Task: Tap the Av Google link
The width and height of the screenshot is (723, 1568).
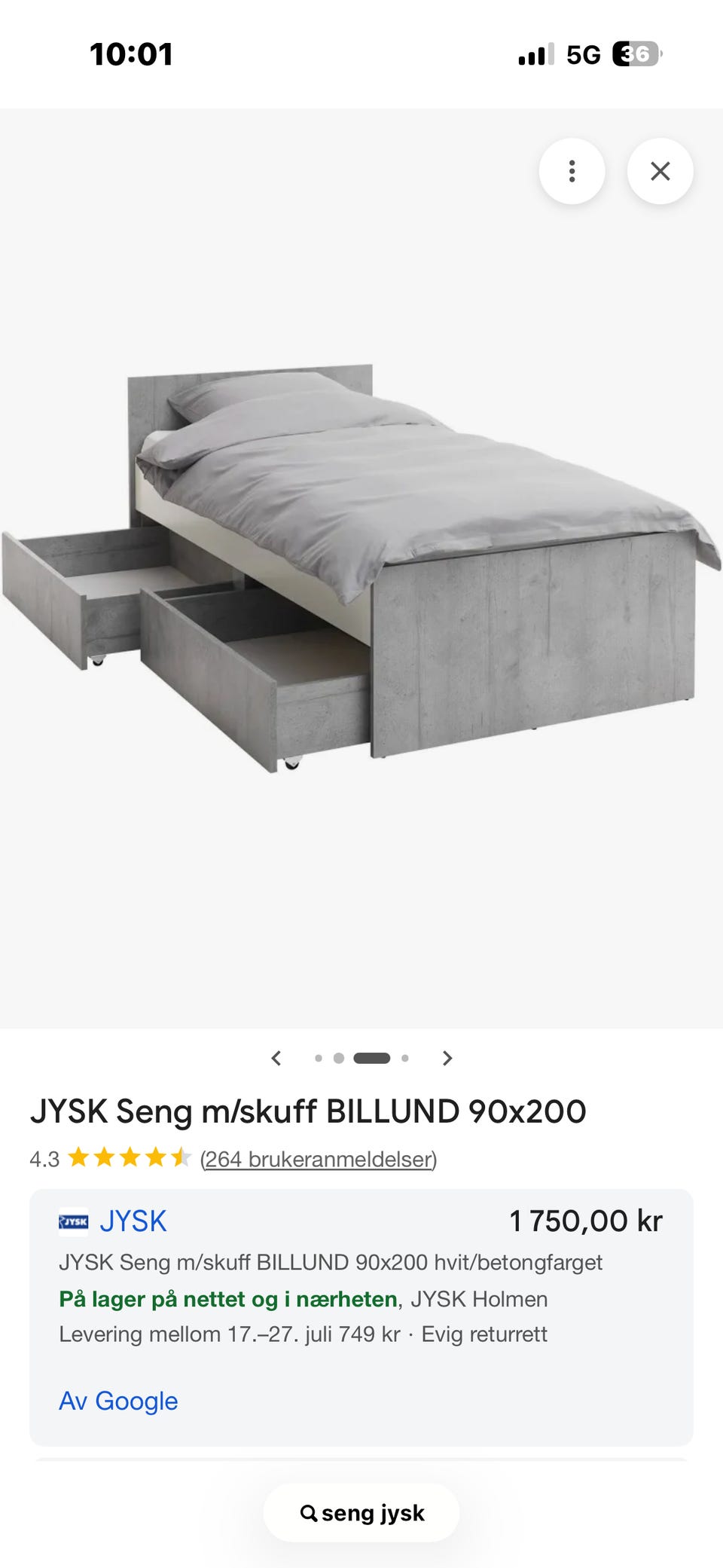Action: click(119, 1401)
